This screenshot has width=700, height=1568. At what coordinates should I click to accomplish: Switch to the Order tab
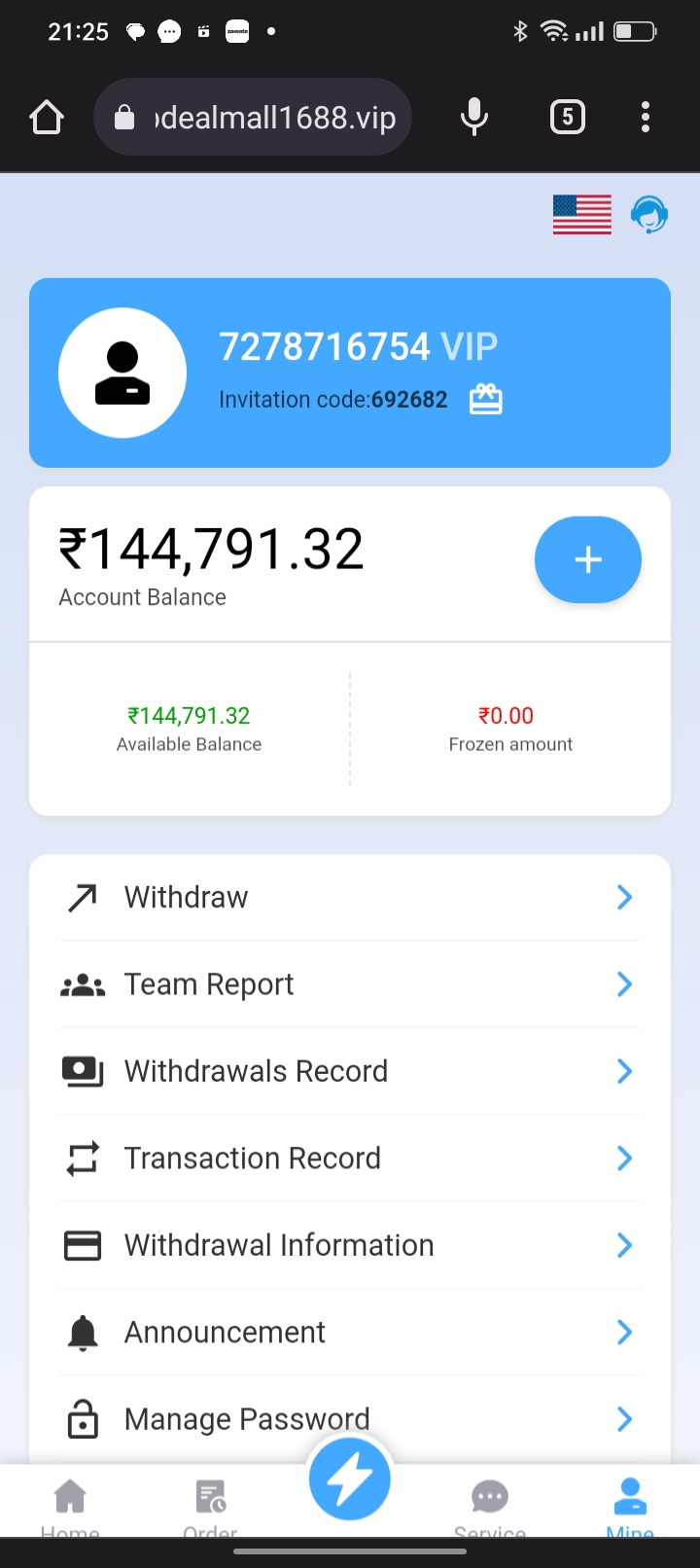pyautogui.click(x=210, y=1503)
